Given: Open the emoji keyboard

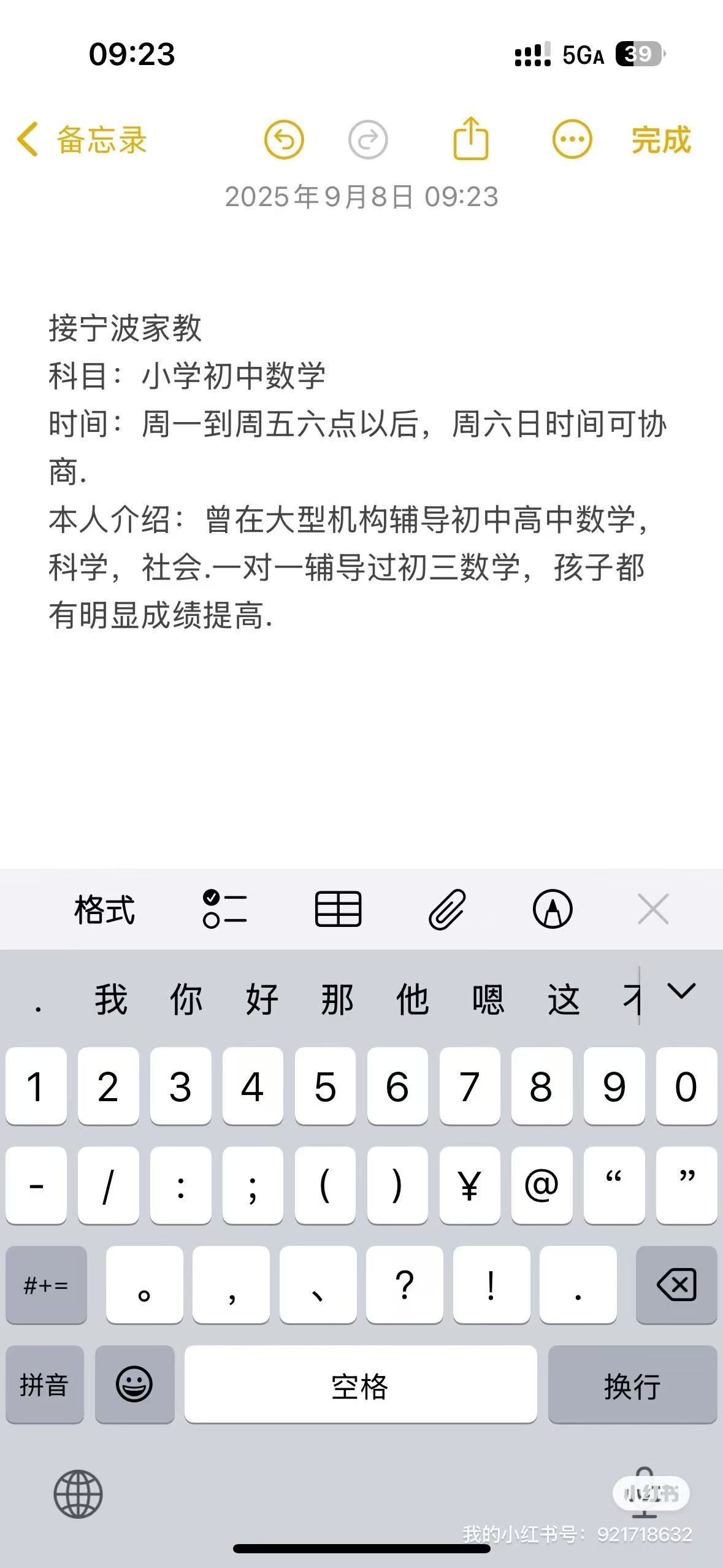Looking at the screenshot, I should pos(134,1384).
